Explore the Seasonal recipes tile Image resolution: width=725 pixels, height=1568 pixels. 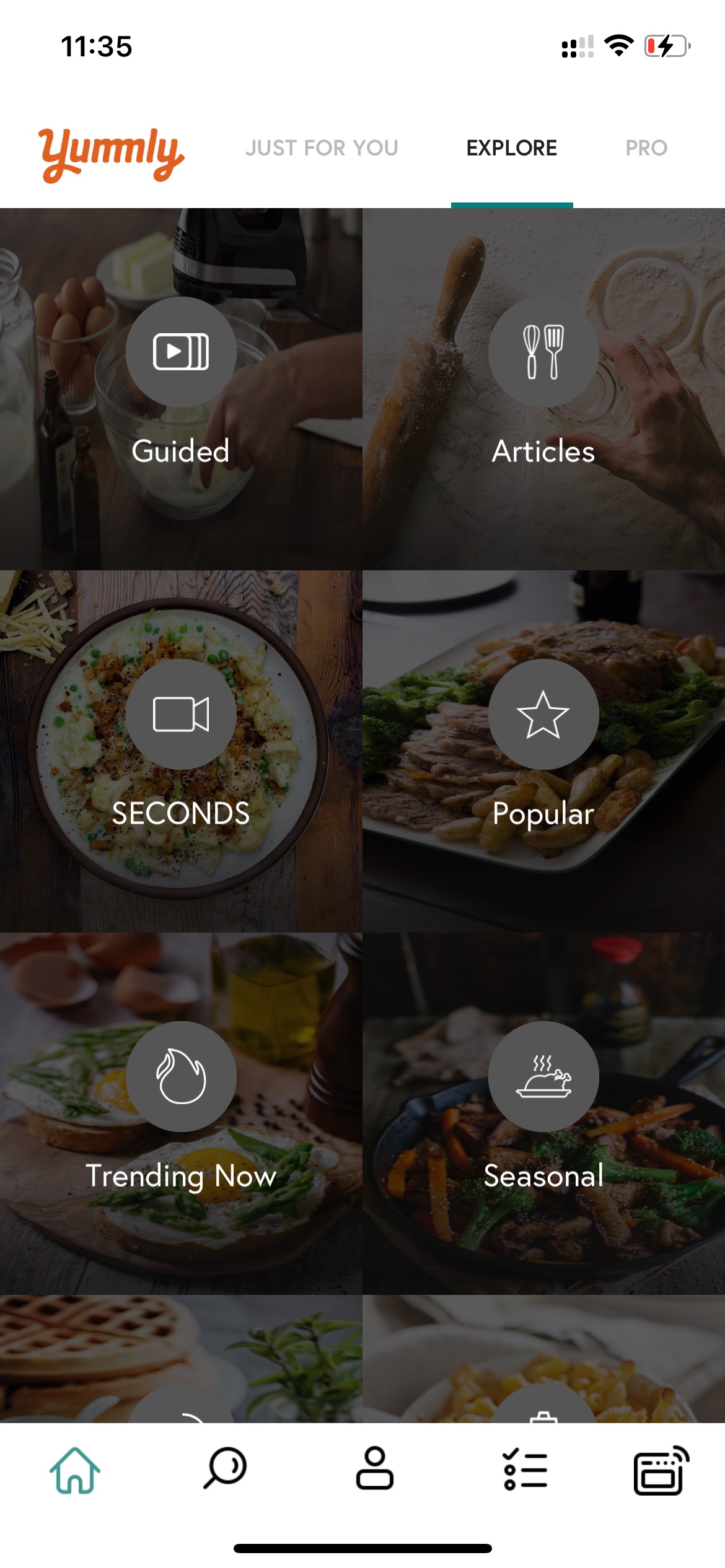pos(544,1113)
